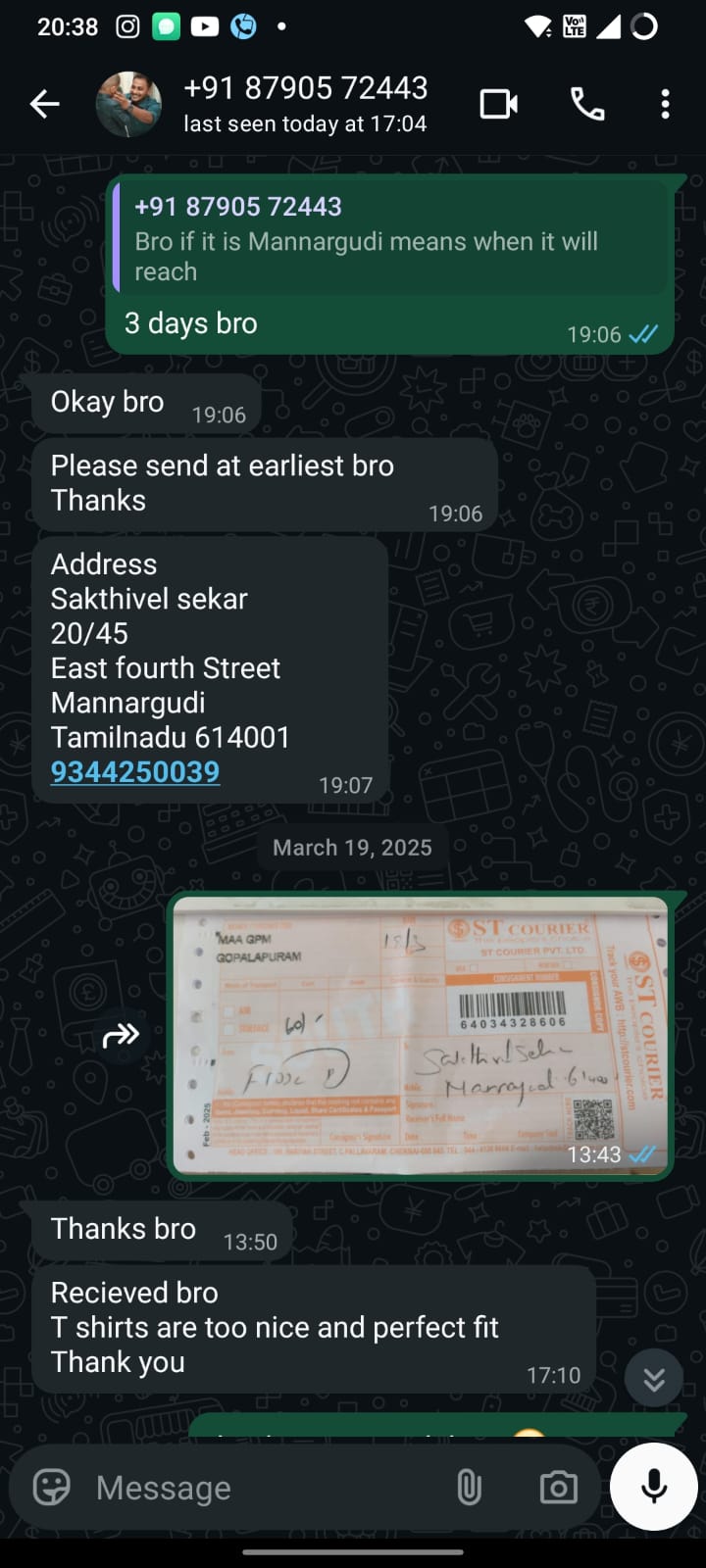Attach a file with the paperclip
Image resolution: width=706 pixels, height=1568 pixels.
click(470, 1488)
